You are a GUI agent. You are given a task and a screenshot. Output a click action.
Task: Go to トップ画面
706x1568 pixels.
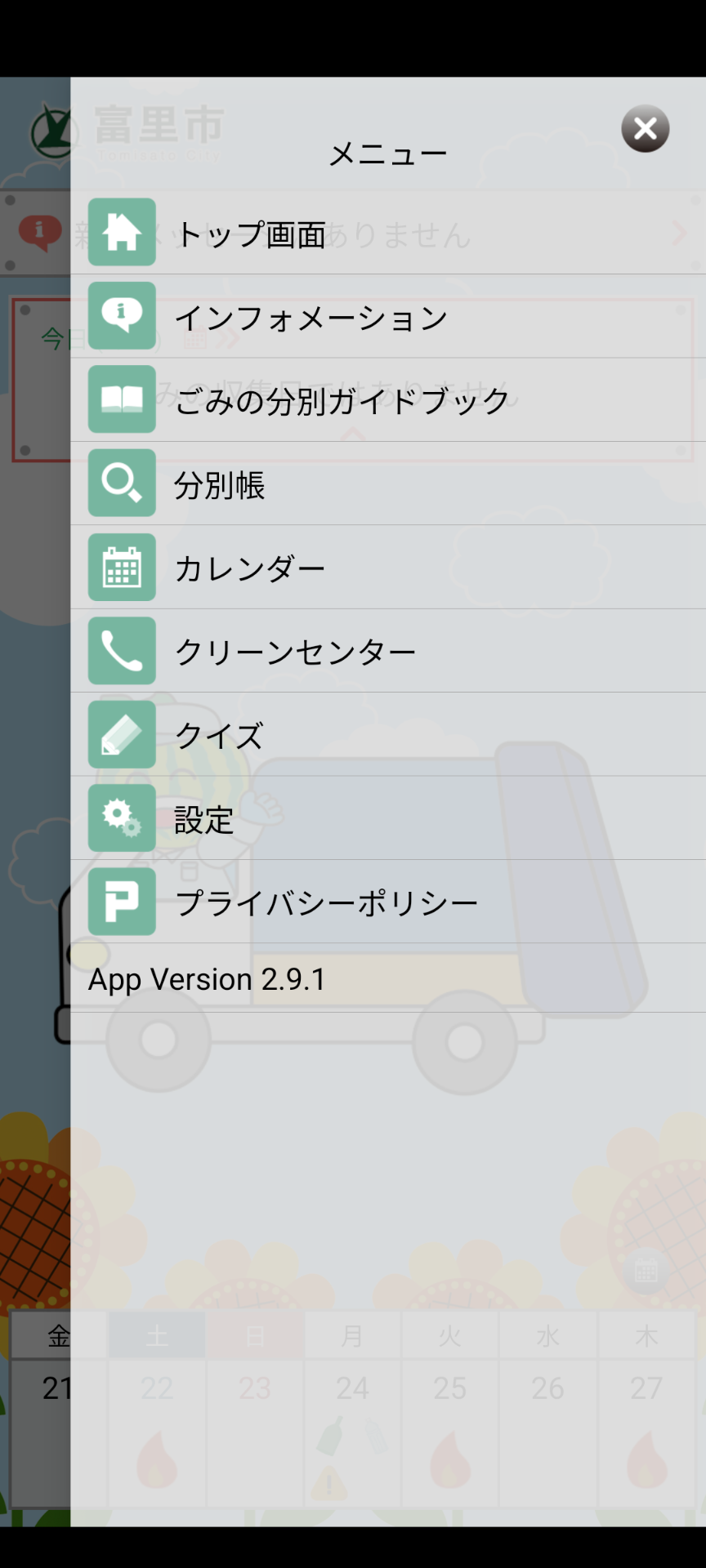(x=388, y=233)
